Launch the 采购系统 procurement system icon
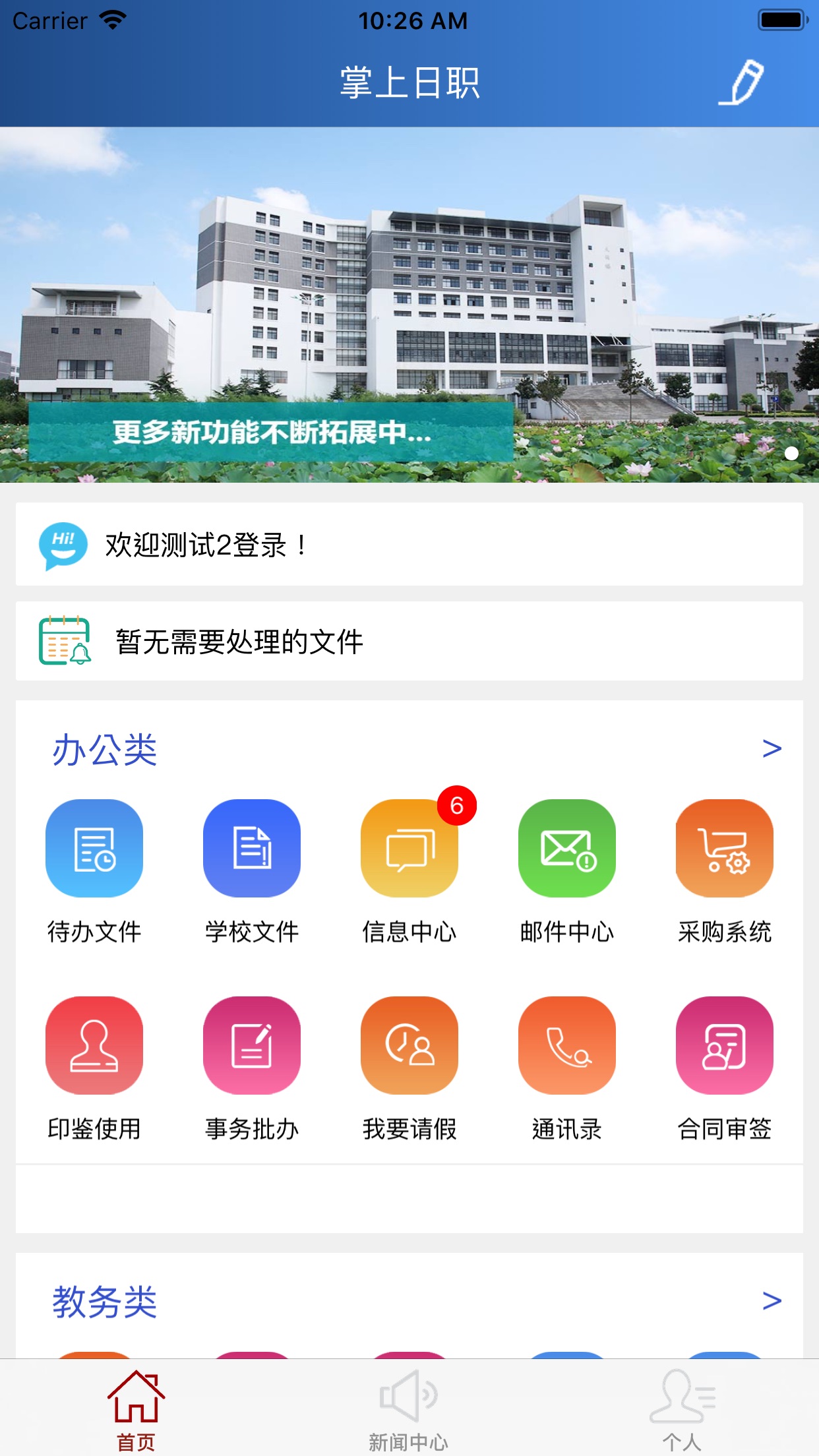The width and height of the screenshot is (819, 1456). [x=724, y=849]
